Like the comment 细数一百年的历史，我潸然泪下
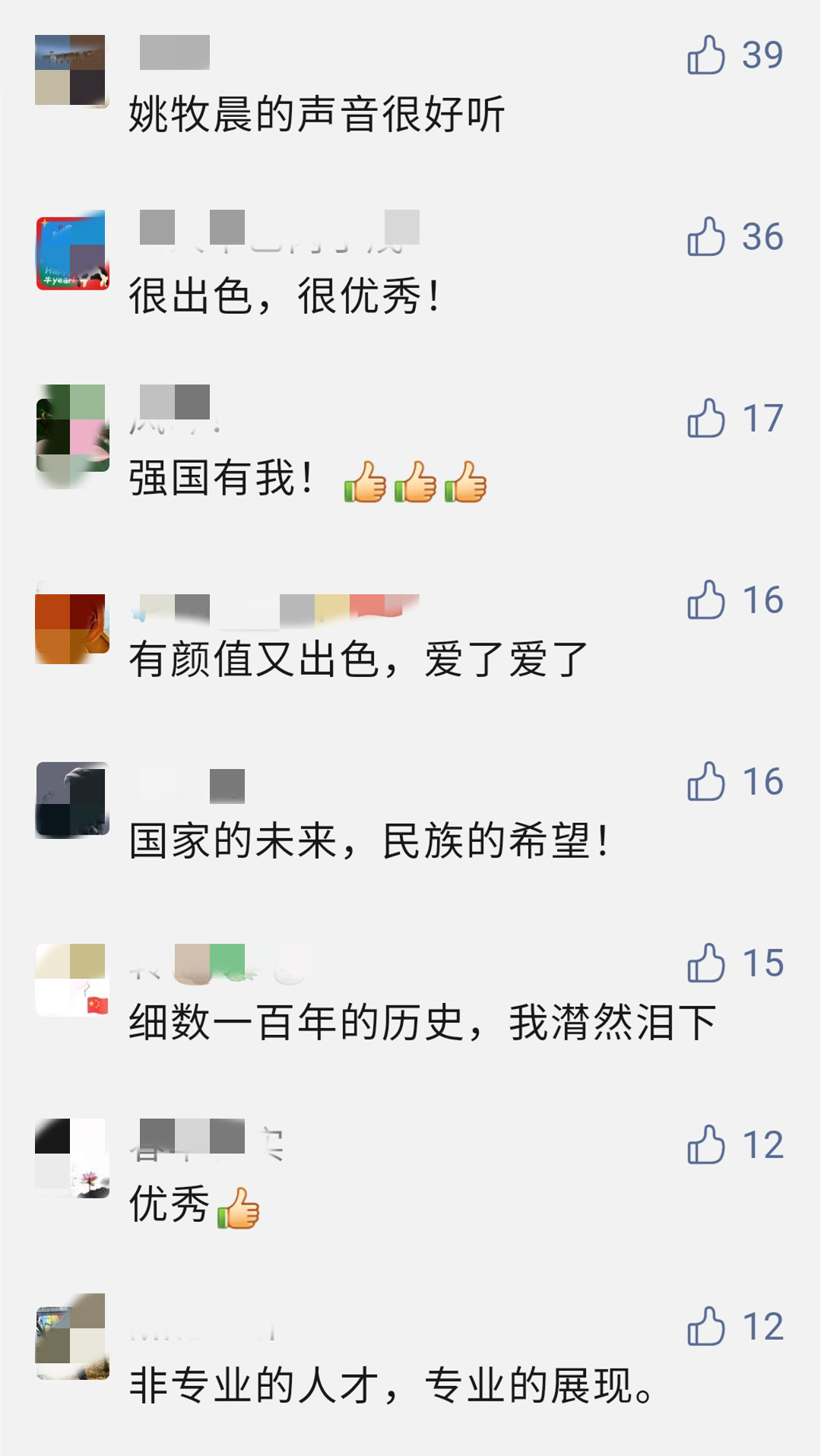The width and height of the screenshot is (821, 1456). (x=706, y=964)
